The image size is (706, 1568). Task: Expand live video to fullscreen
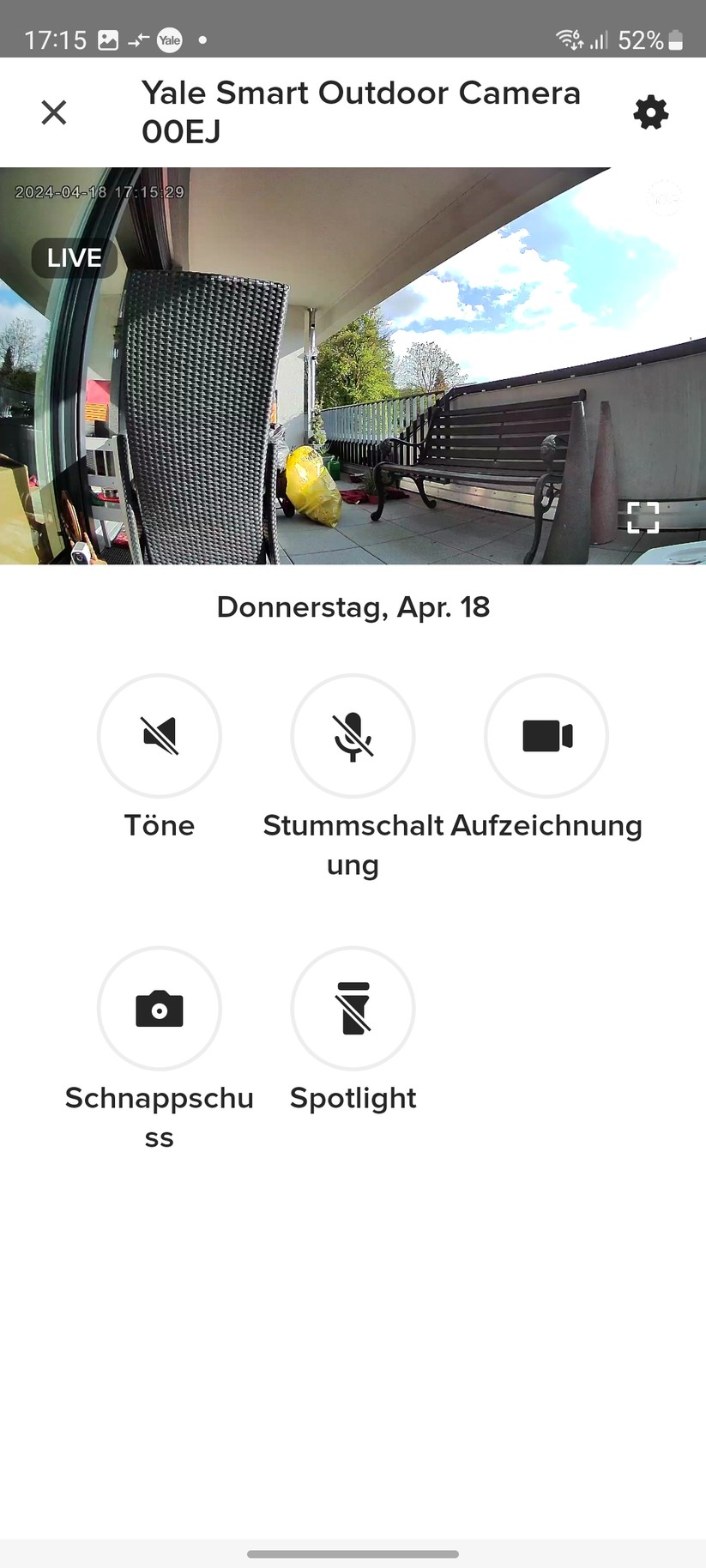pyautogui.click(x=643, y=518)
